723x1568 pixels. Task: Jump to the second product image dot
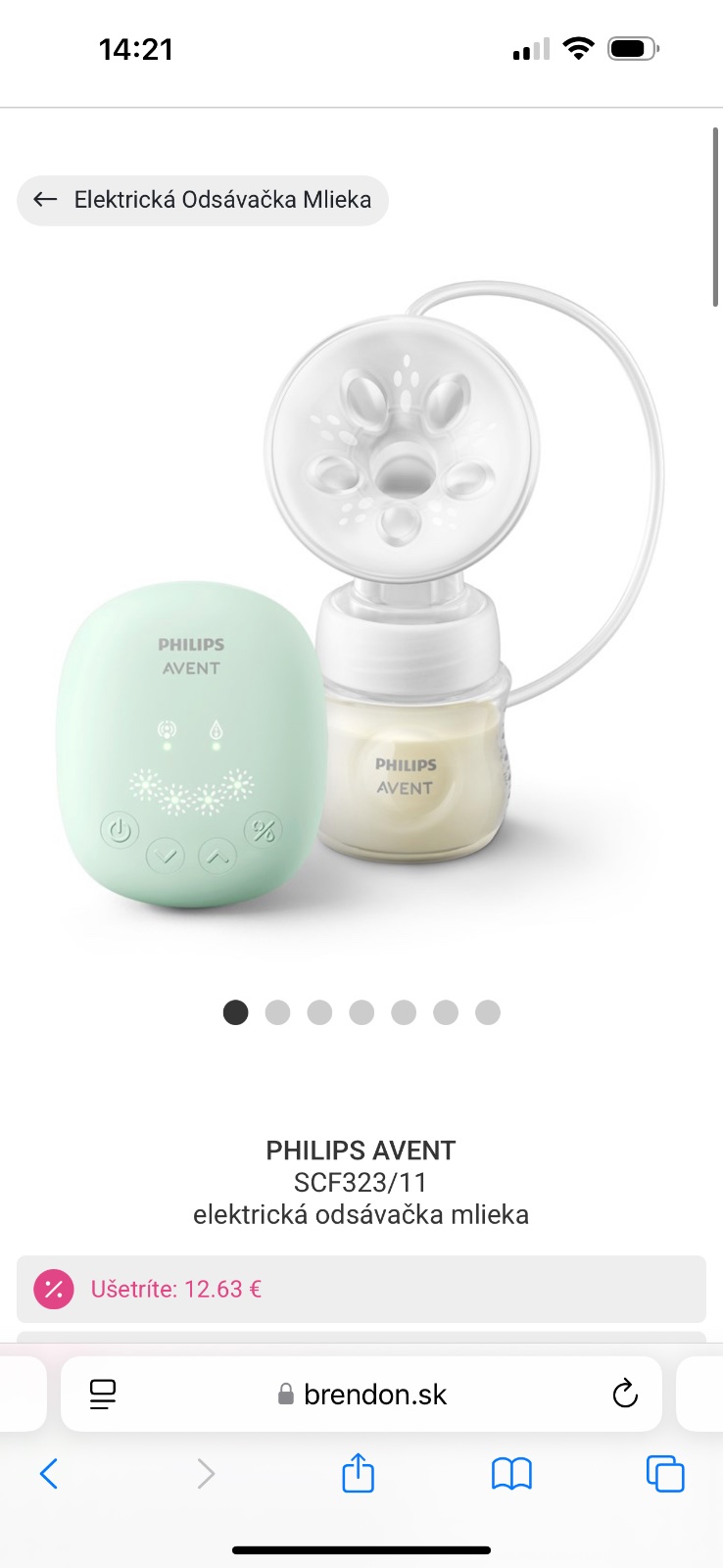pos(277,1012)
